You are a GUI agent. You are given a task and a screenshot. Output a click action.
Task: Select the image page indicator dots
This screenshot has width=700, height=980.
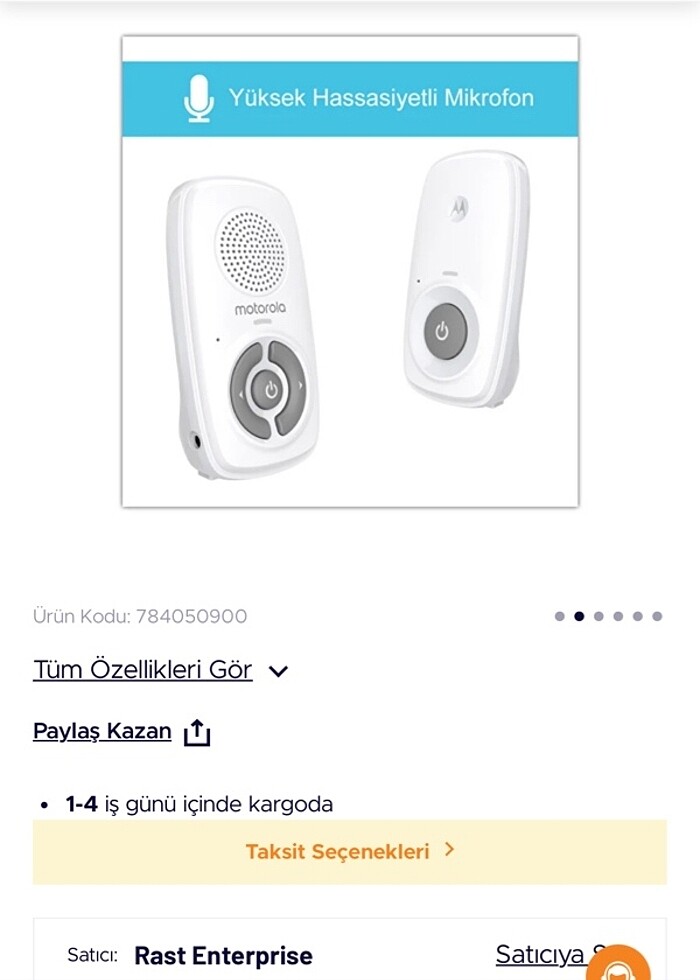(x=608, y=616)
